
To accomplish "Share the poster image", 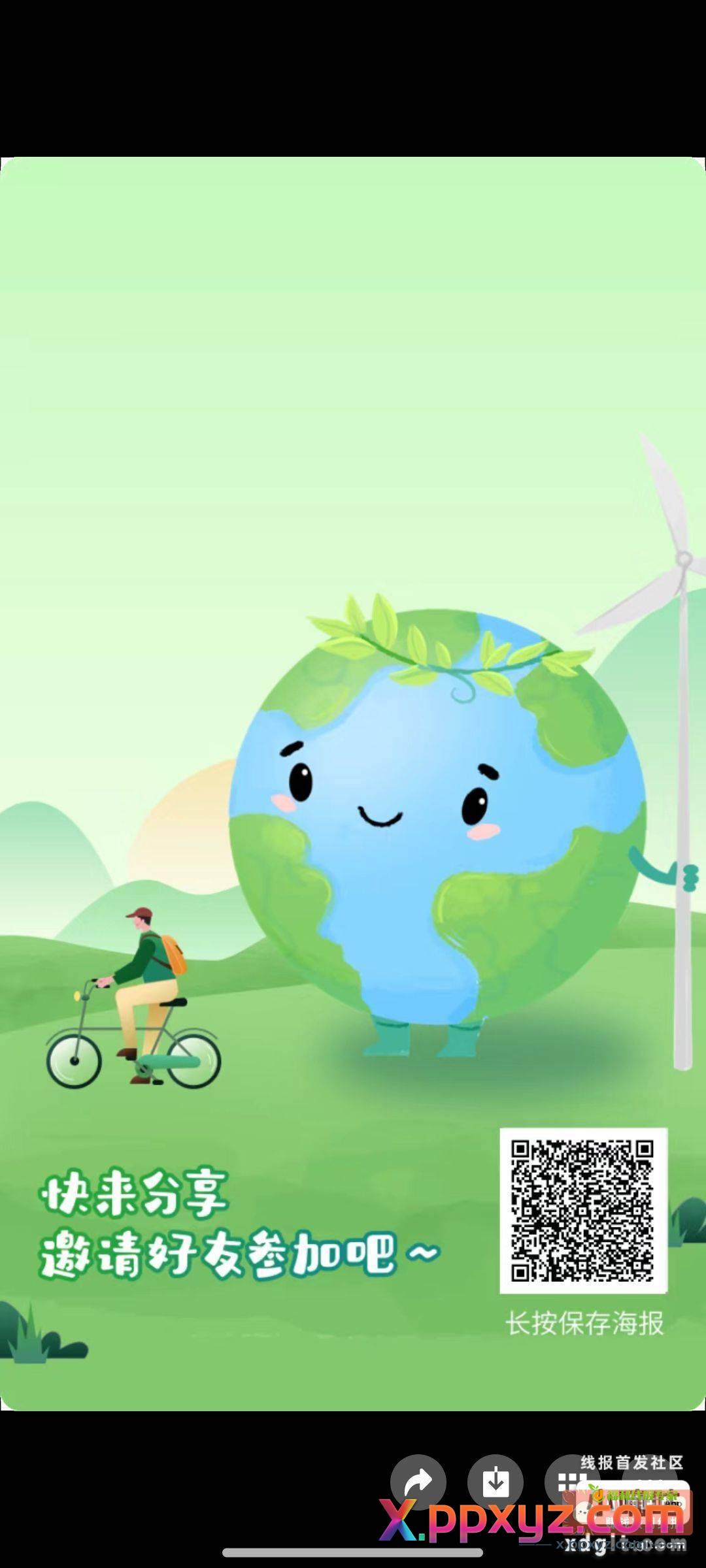I will (x=418, y=1482).
